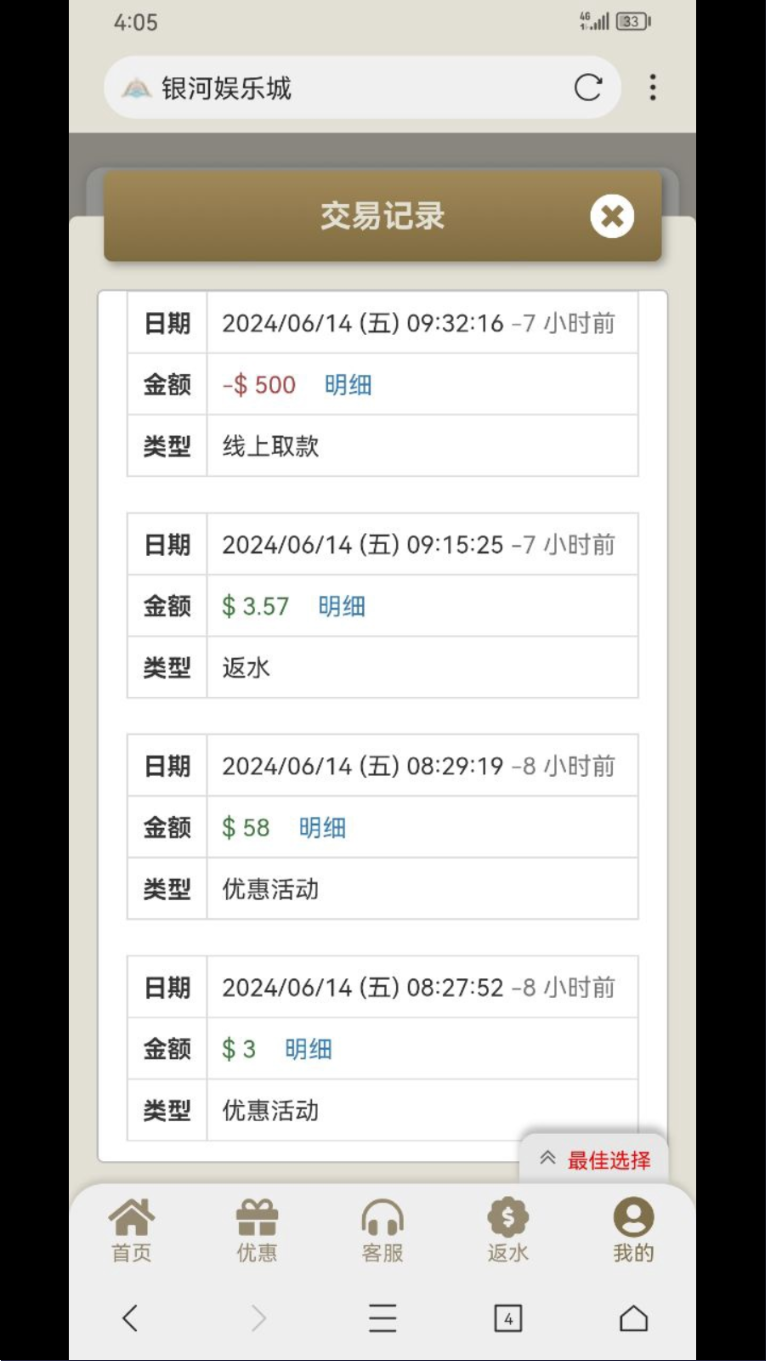Screen dimensions: 766x1361
Task: View 明细 of the $ 3.57 返水 record
Action: click(342, 606)
